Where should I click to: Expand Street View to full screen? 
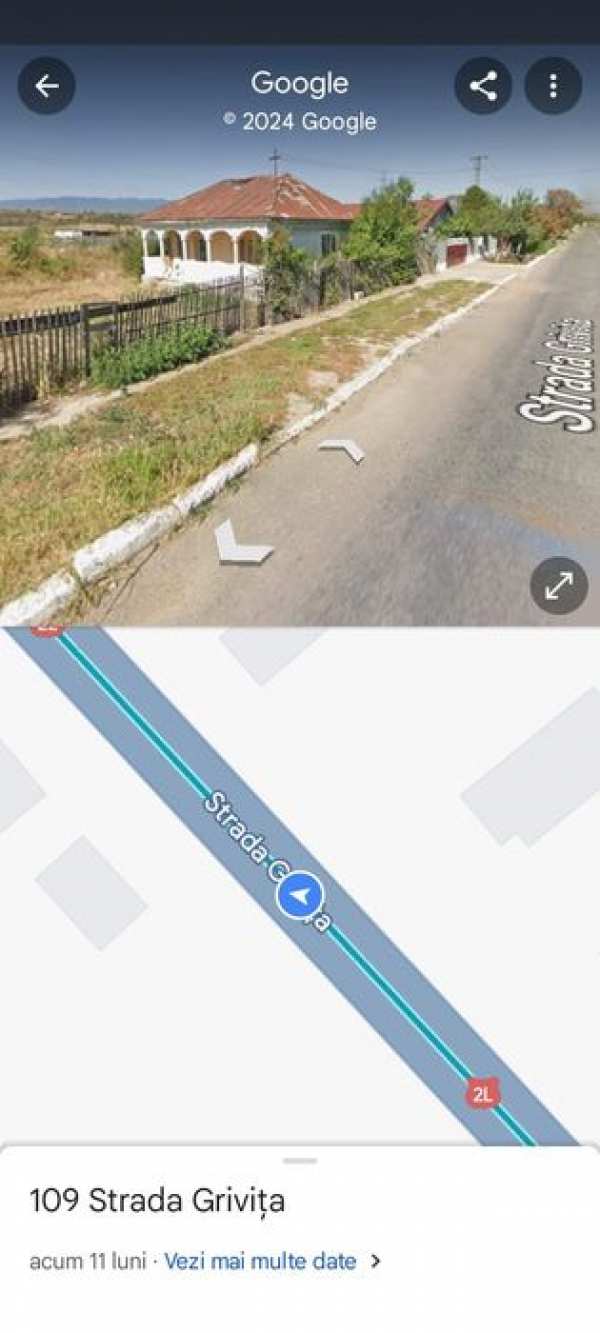point(558,585)
